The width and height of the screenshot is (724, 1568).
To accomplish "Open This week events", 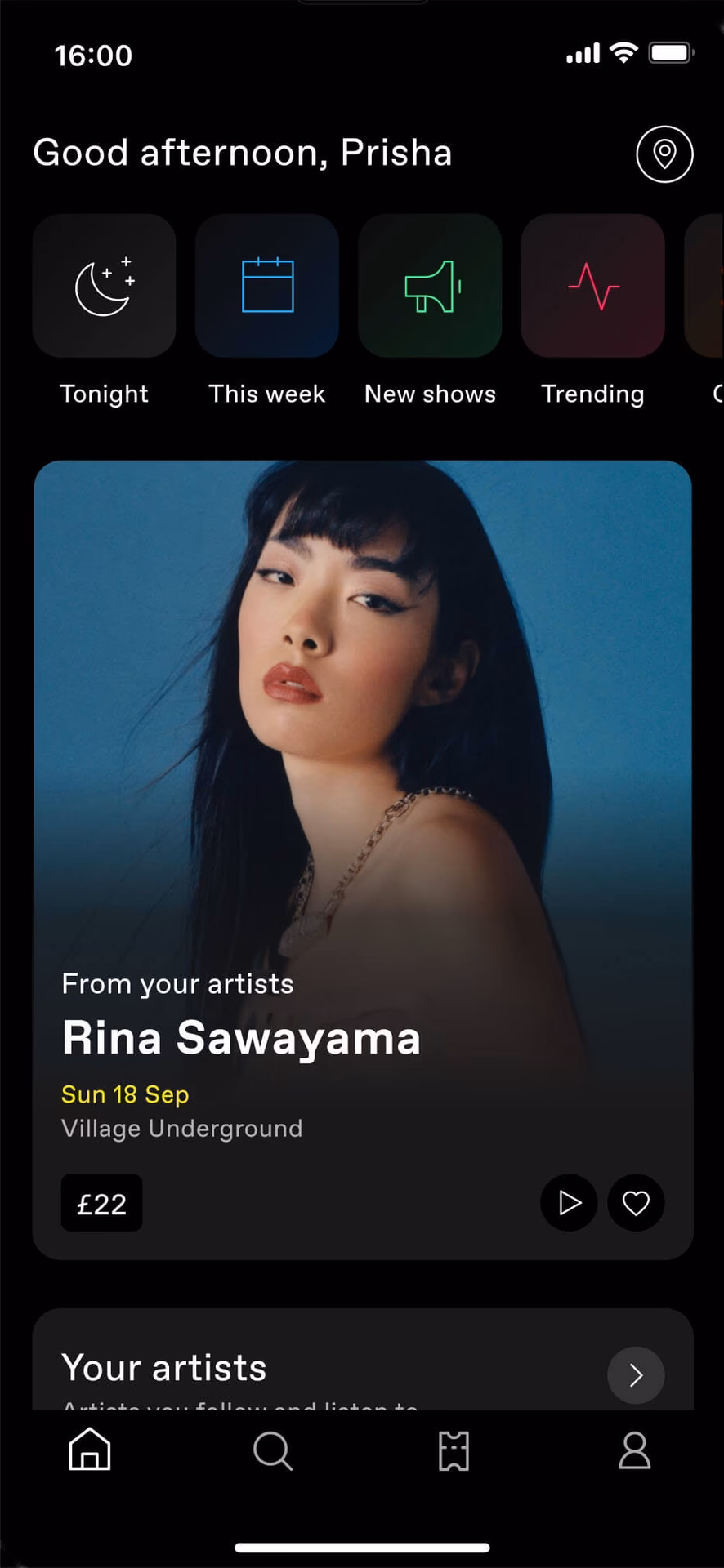I will [x=266, y=287].
